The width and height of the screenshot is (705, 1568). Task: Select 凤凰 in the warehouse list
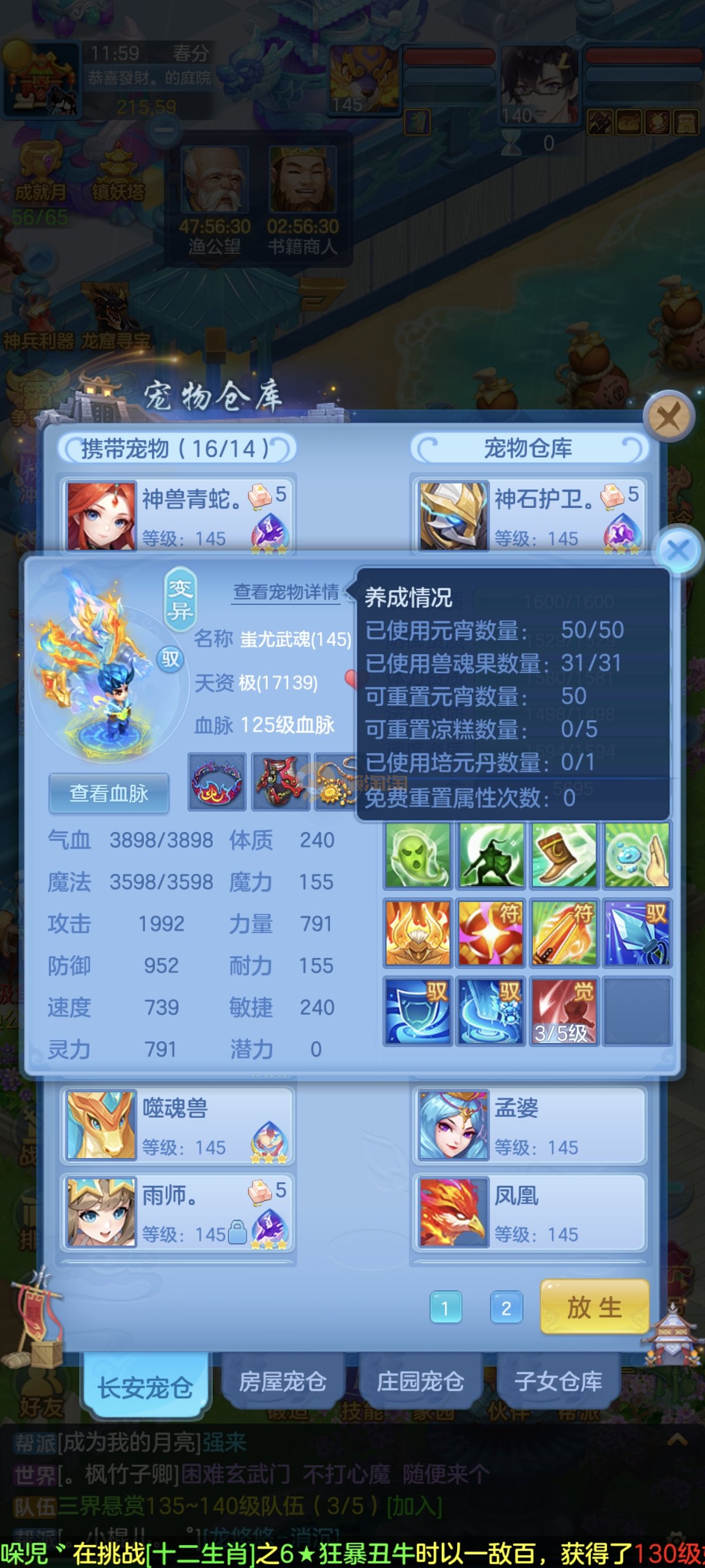528,1212
